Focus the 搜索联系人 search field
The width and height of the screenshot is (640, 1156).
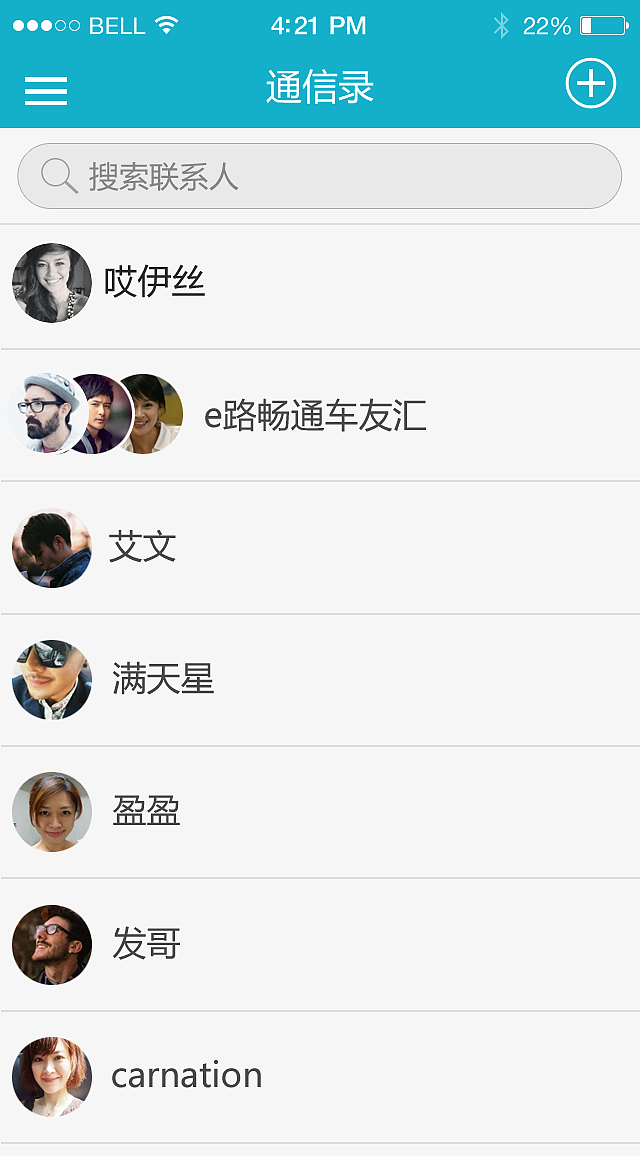[x=320, y=176]
